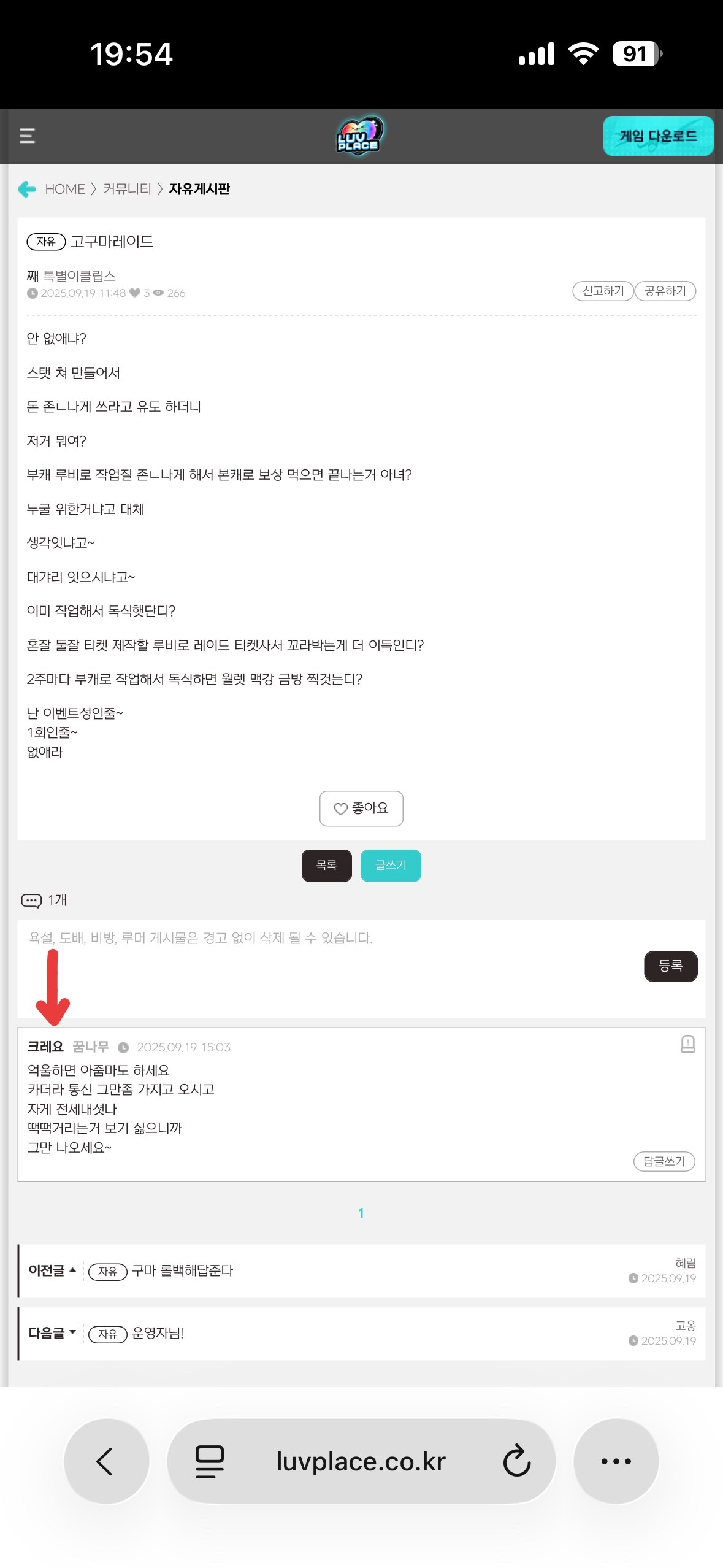Open the browser's more options menu
Viewport: 723px width, 1568px height.
[x=616, y=1461]
